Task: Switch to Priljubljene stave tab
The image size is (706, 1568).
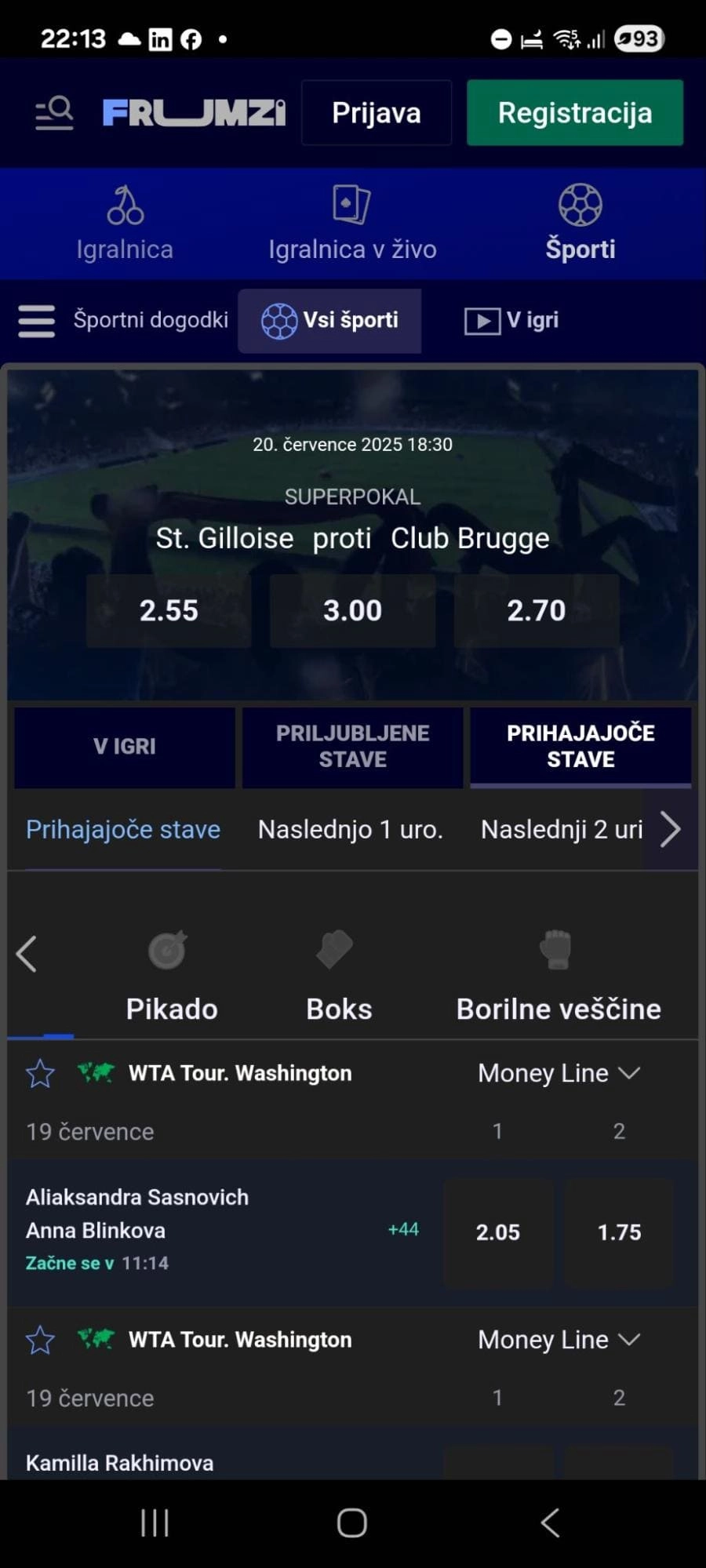Action: click(352, 746)
